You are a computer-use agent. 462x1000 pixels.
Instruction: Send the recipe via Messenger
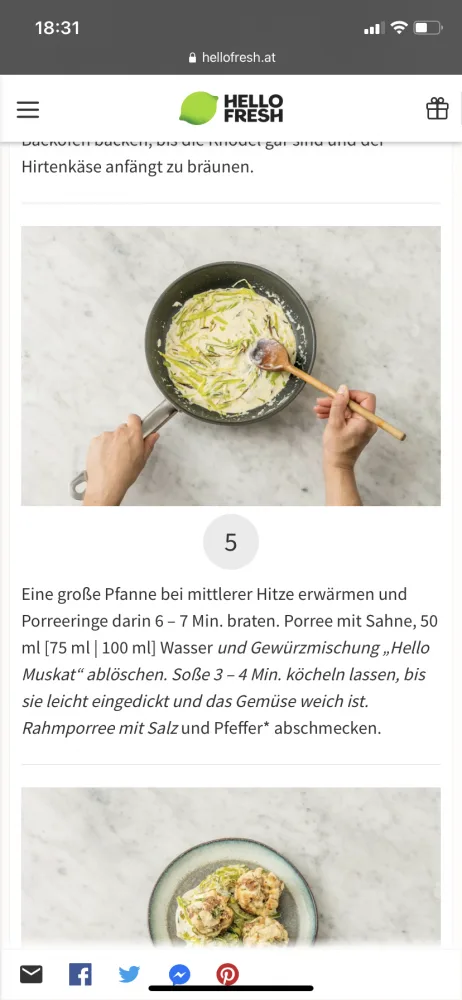point(179,974)
